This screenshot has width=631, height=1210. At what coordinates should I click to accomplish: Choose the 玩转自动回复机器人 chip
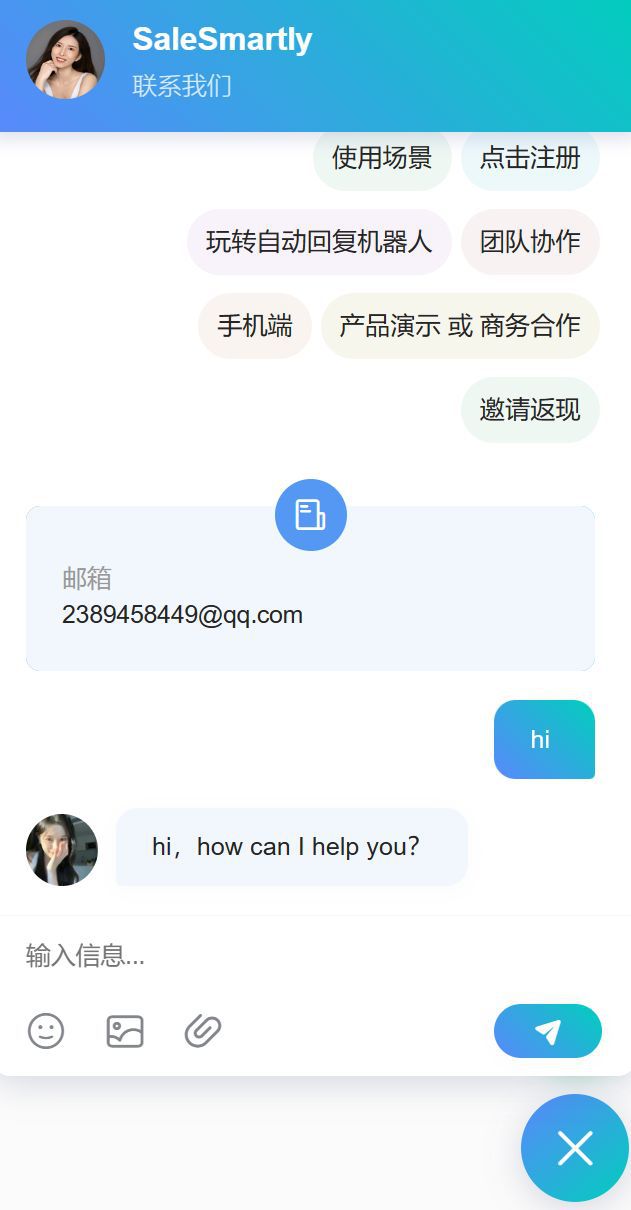click(x=319, y=242)
